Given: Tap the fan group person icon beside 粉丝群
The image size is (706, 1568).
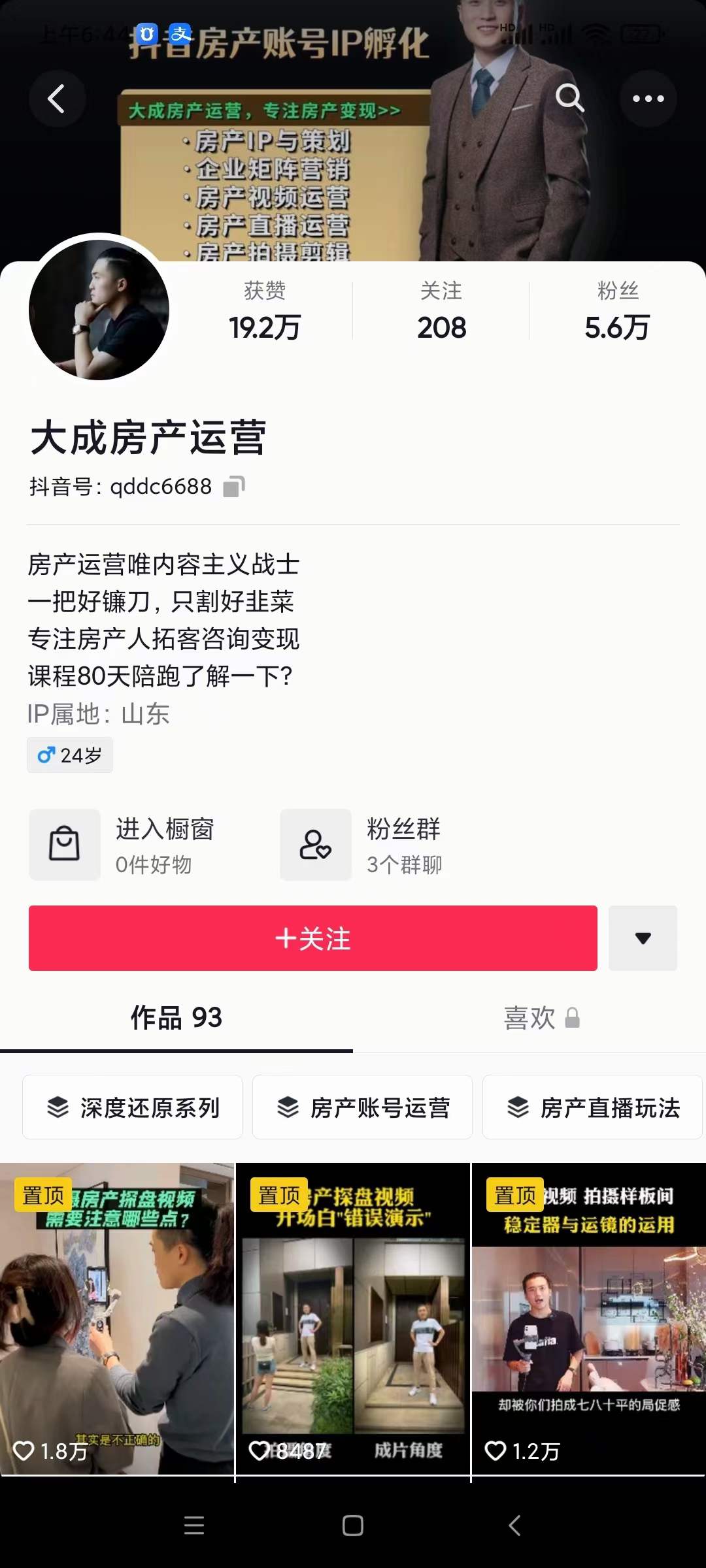Looking at the screenshot, I should (x=315, y=845).
